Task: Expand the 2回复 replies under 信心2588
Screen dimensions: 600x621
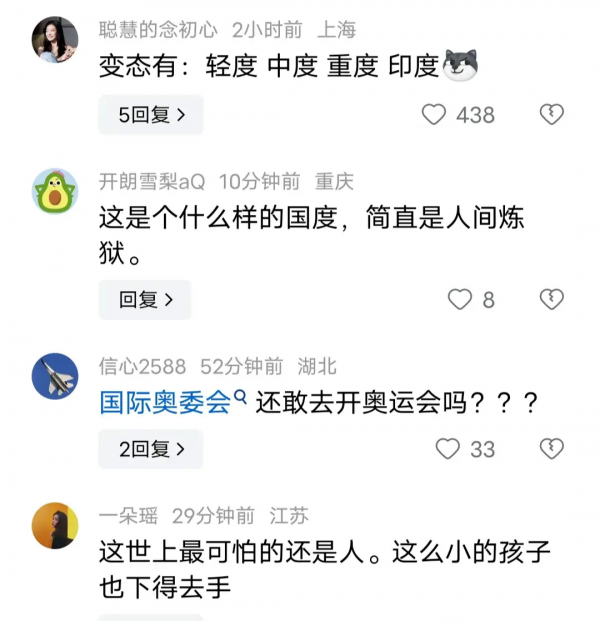Action: pyautogui.click(x=150, y=449)
